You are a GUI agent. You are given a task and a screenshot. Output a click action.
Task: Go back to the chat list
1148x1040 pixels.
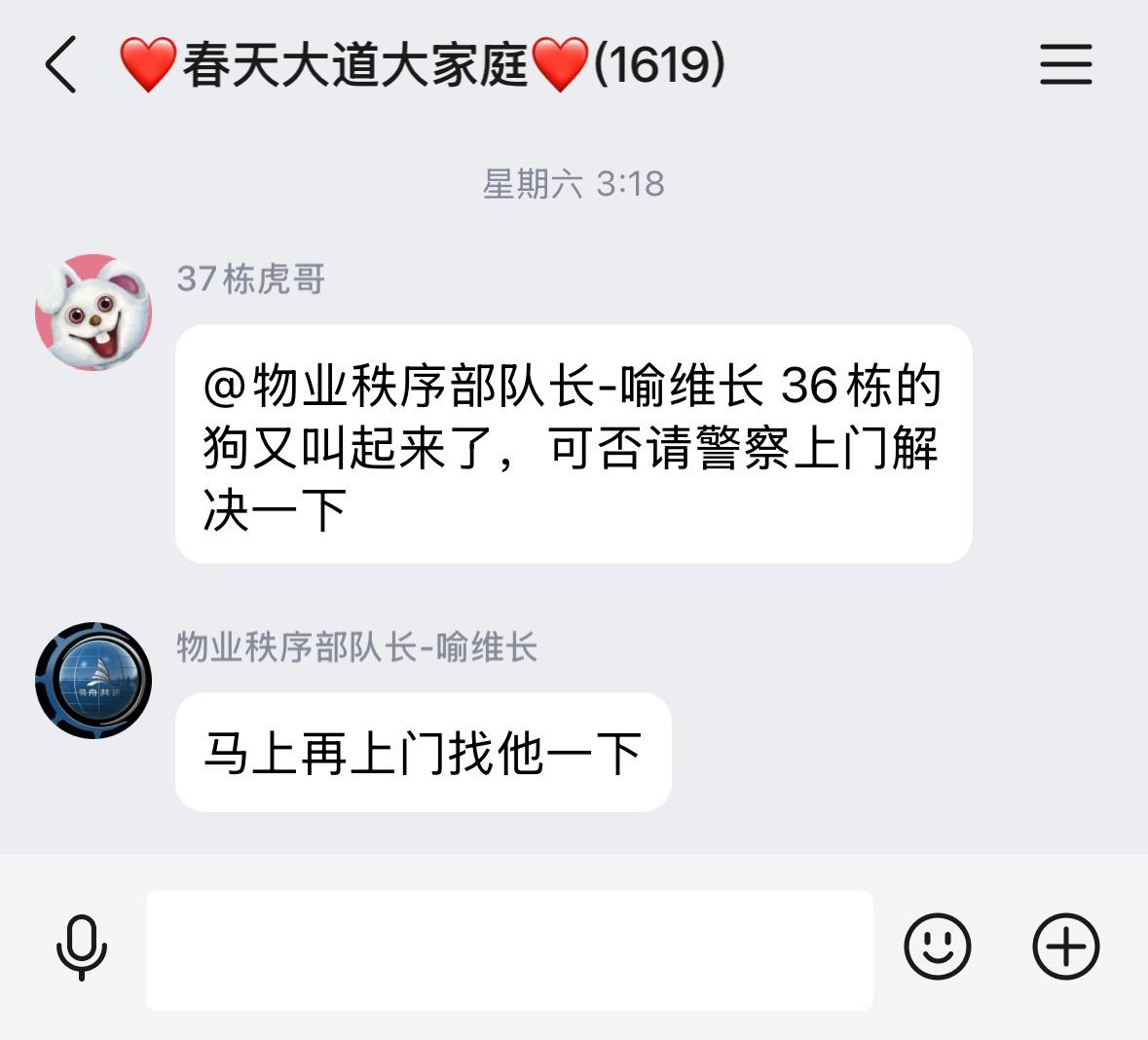tap(60, 65)
